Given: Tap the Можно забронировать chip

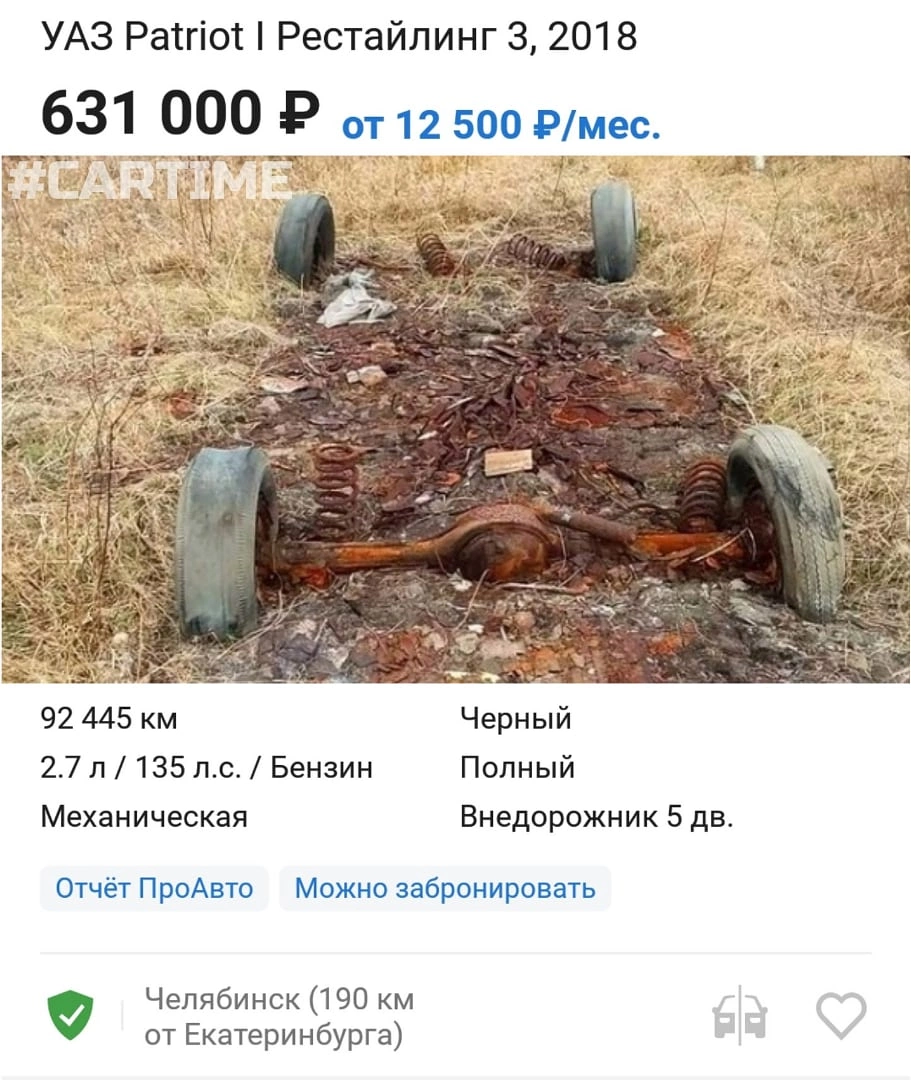Looking at the screenshot, I should coord(445,888).
